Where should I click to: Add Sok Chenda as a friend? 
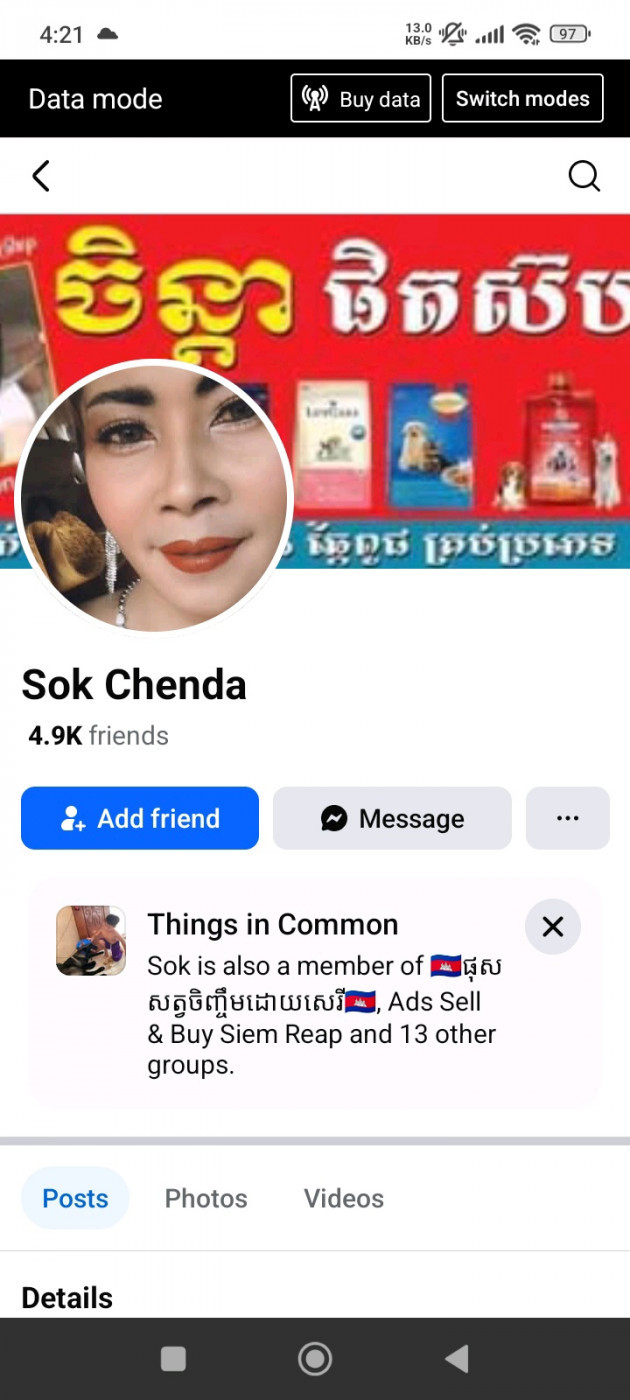click(140, 818)
